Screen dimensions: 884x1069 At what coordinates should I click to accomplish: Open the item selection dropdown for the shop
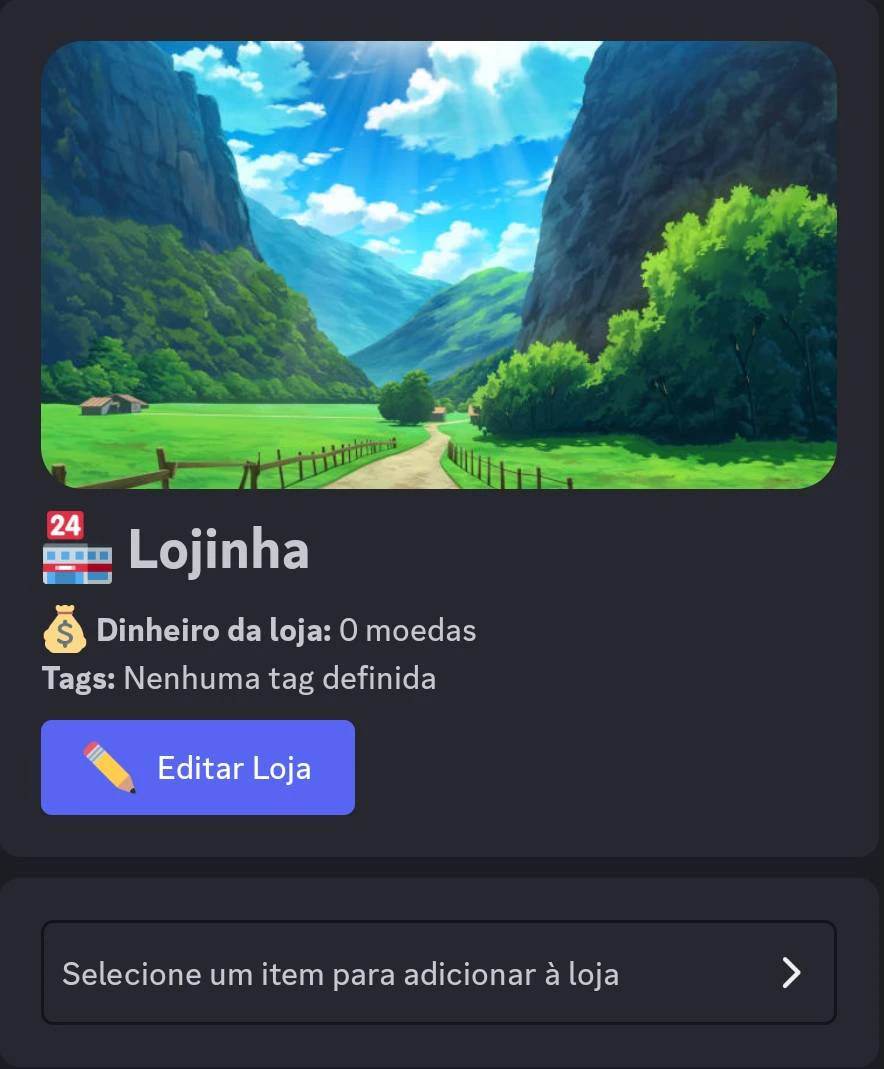click(440, 972)
